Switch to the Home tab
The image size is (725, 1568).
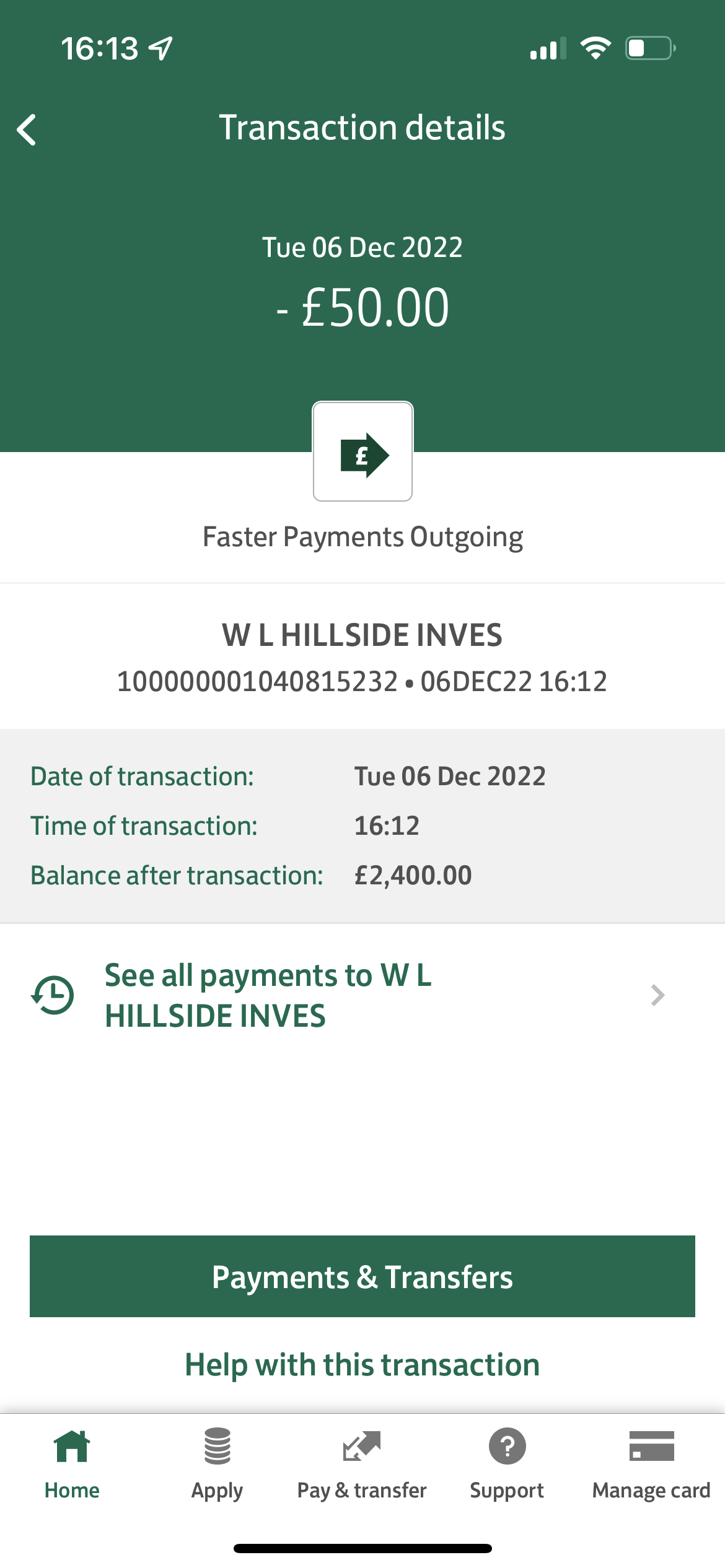(x=72, y=1464)
